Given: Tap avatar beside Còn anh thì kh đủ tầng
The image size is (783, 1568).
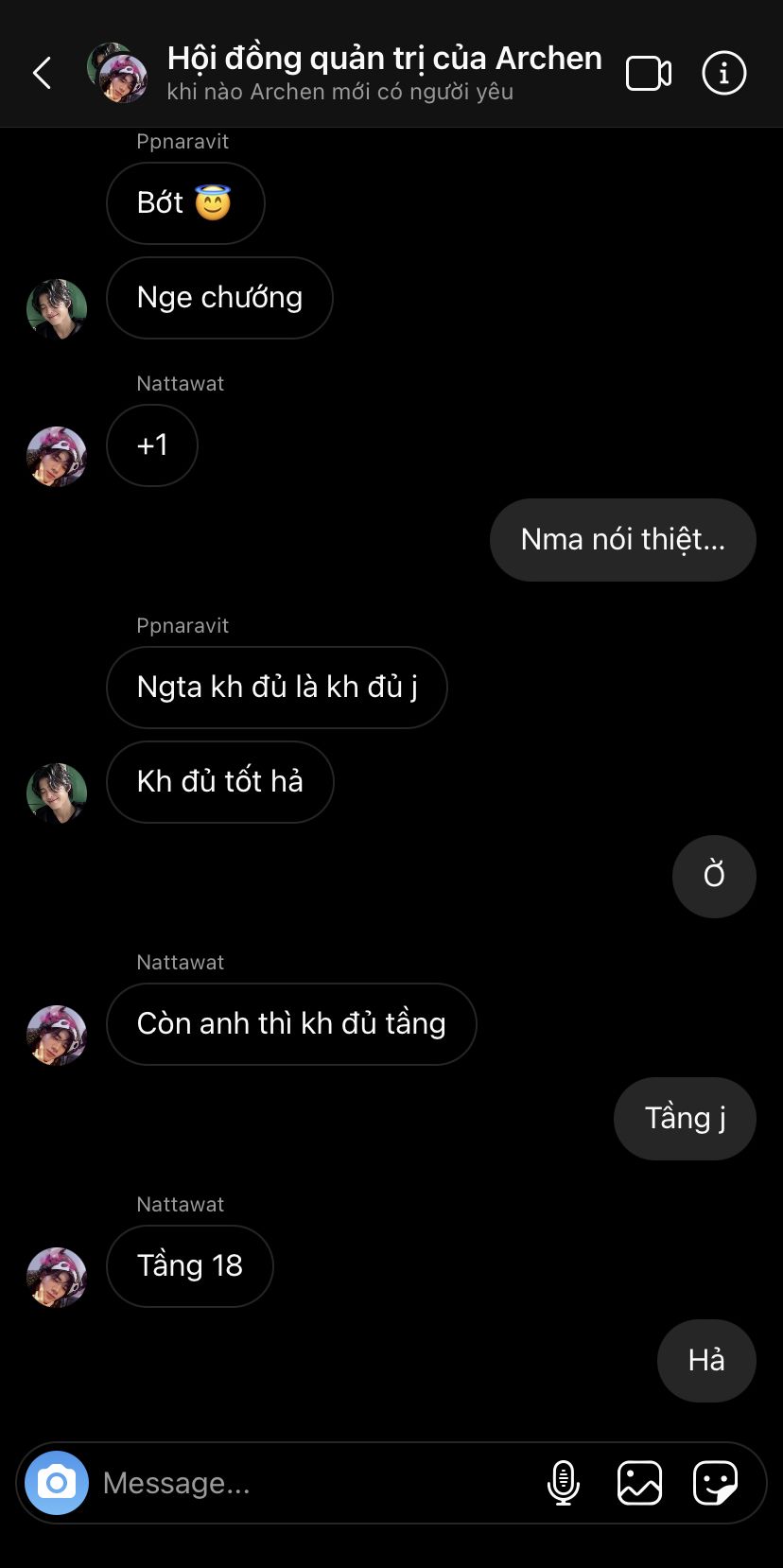Looking at the screenshot, I should point(57,1035).
